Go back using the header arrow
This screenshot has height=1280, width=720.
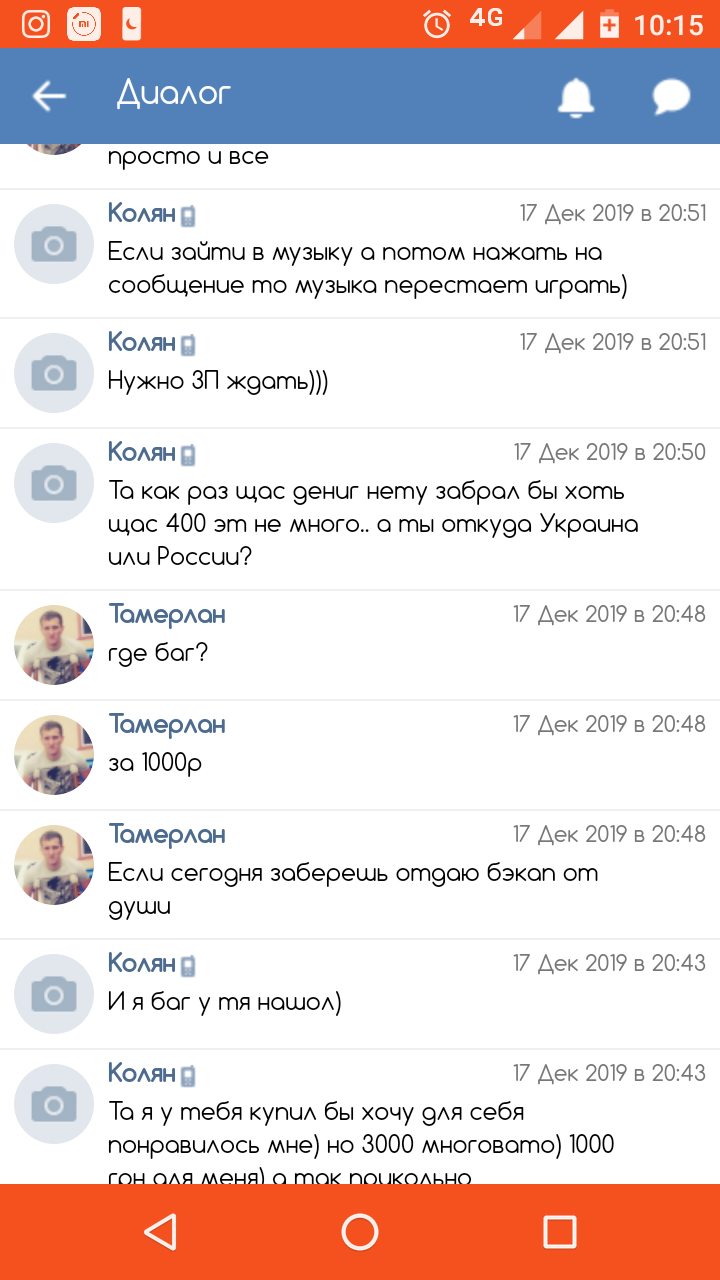pos(48,96)
